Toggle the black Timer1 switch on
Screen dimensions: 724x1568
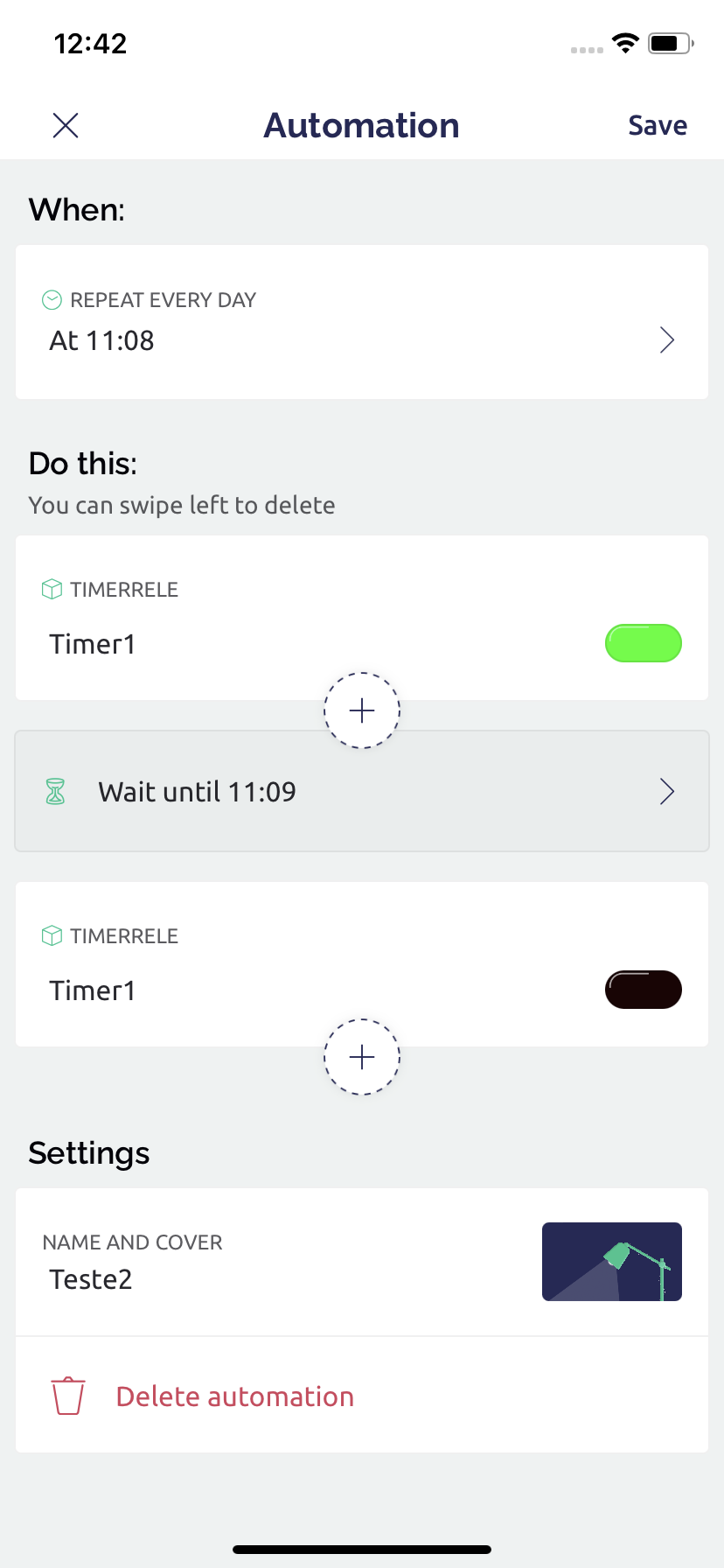(x=644, y=990)
